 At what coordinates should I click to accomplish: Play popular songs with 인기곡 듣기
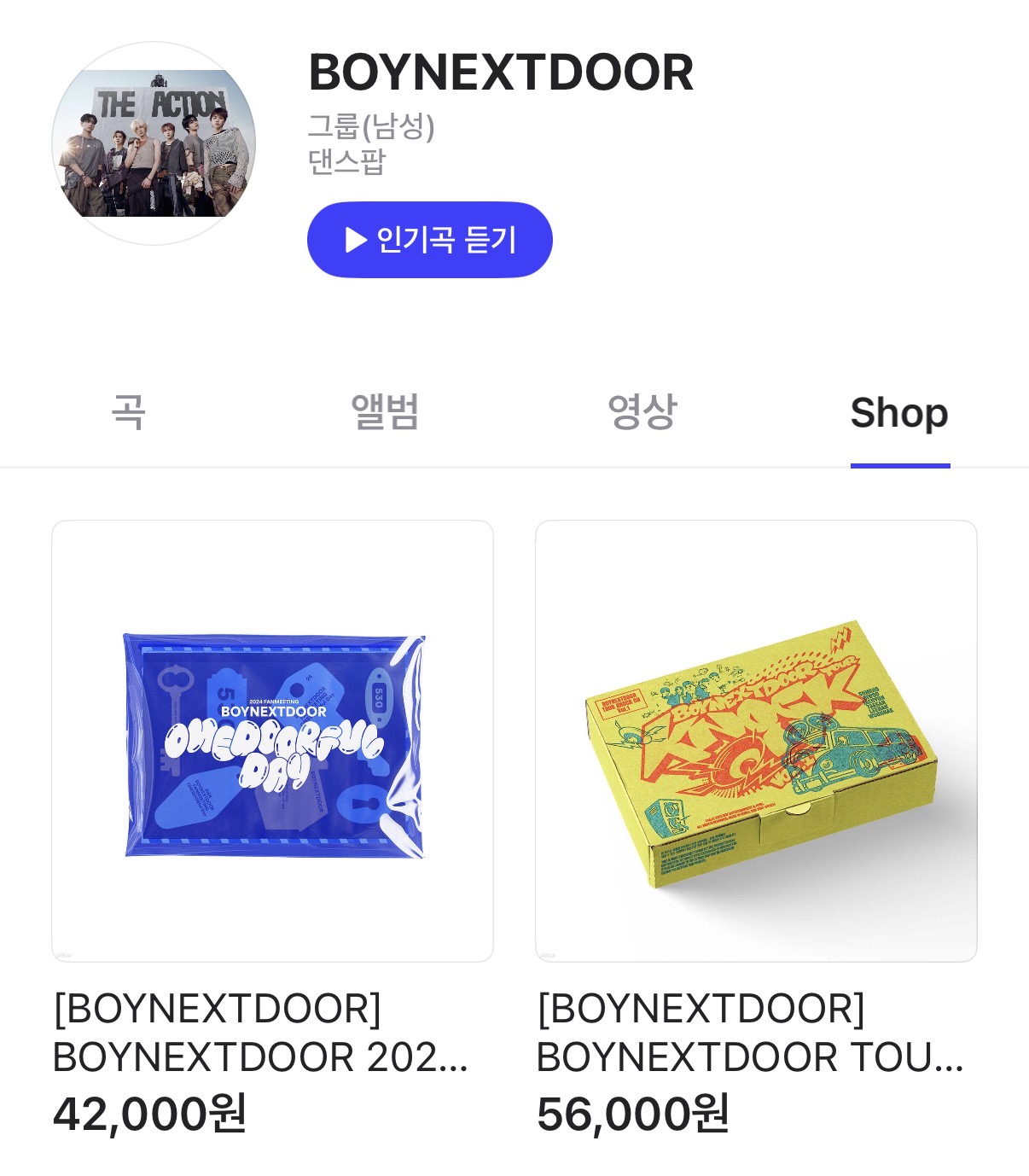[x=429, y=240]
